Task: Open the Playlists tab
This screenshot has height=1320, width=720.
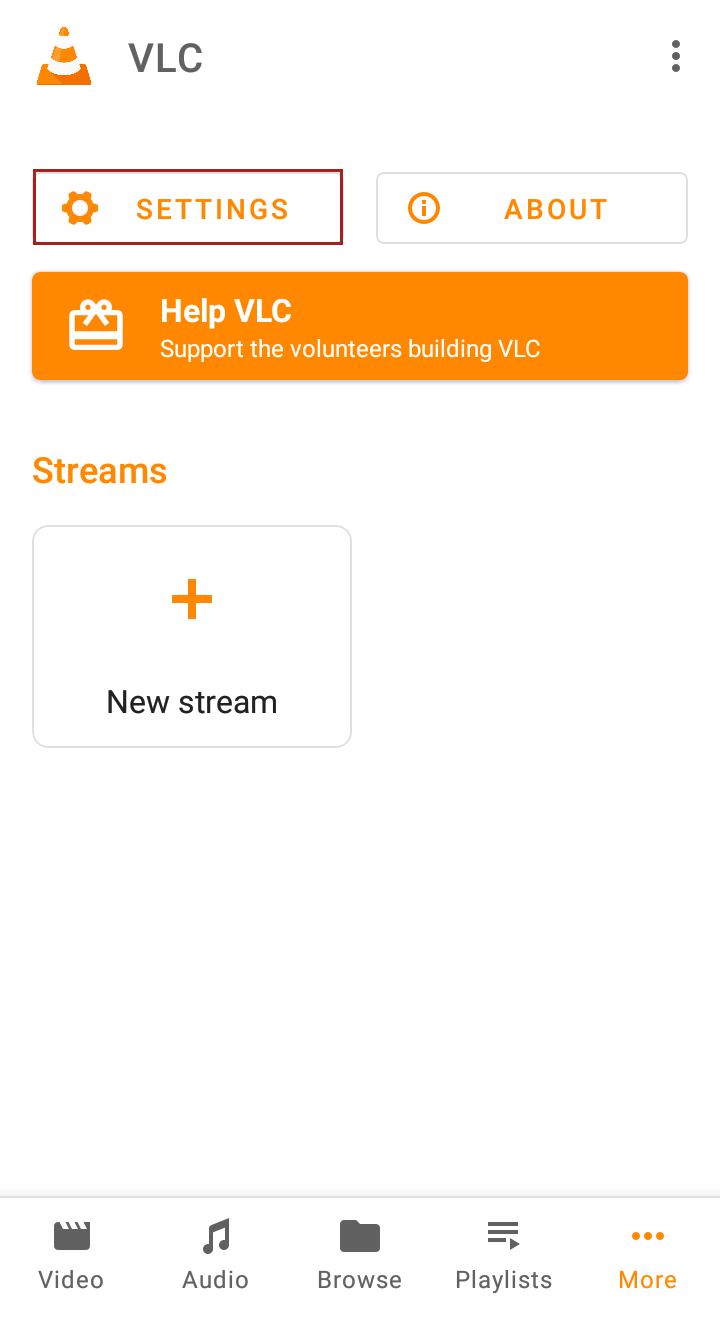Action: pyautogui.click(x=503, y=1256)
